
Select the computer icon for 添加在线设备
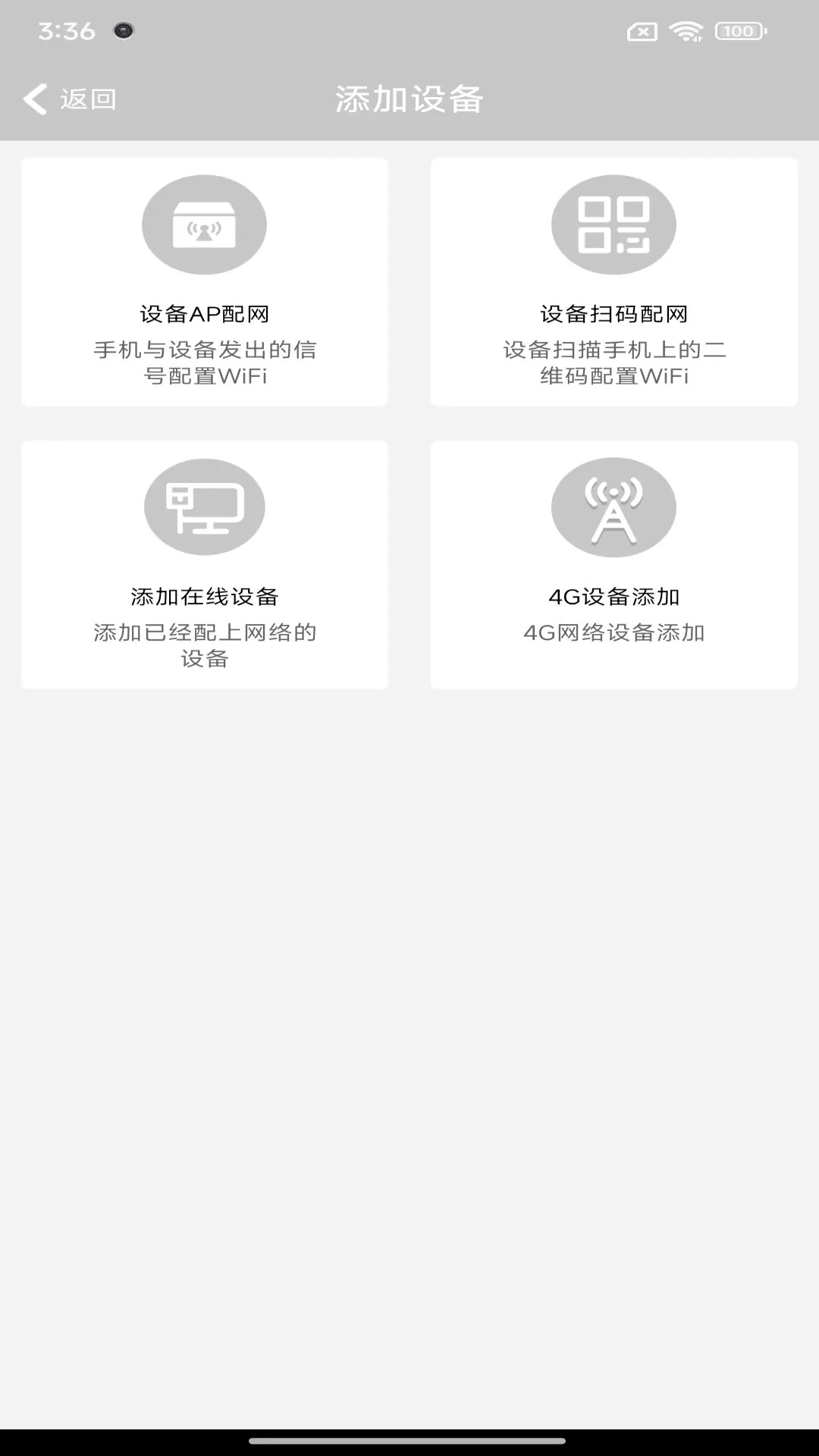pos(204,507)
